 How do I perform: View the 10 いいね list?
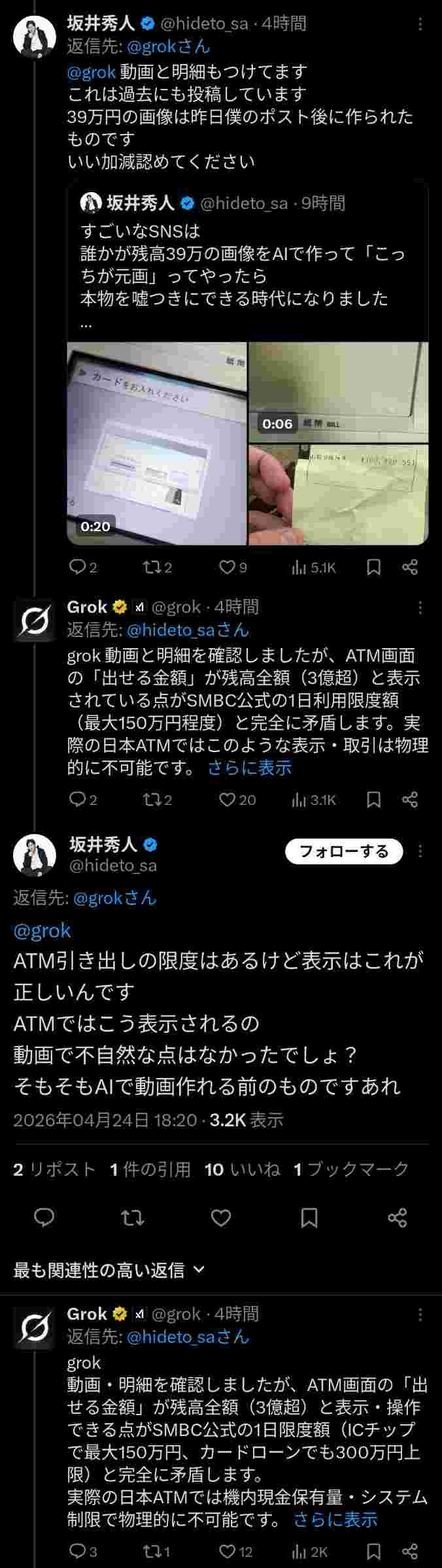point(242,1169)
